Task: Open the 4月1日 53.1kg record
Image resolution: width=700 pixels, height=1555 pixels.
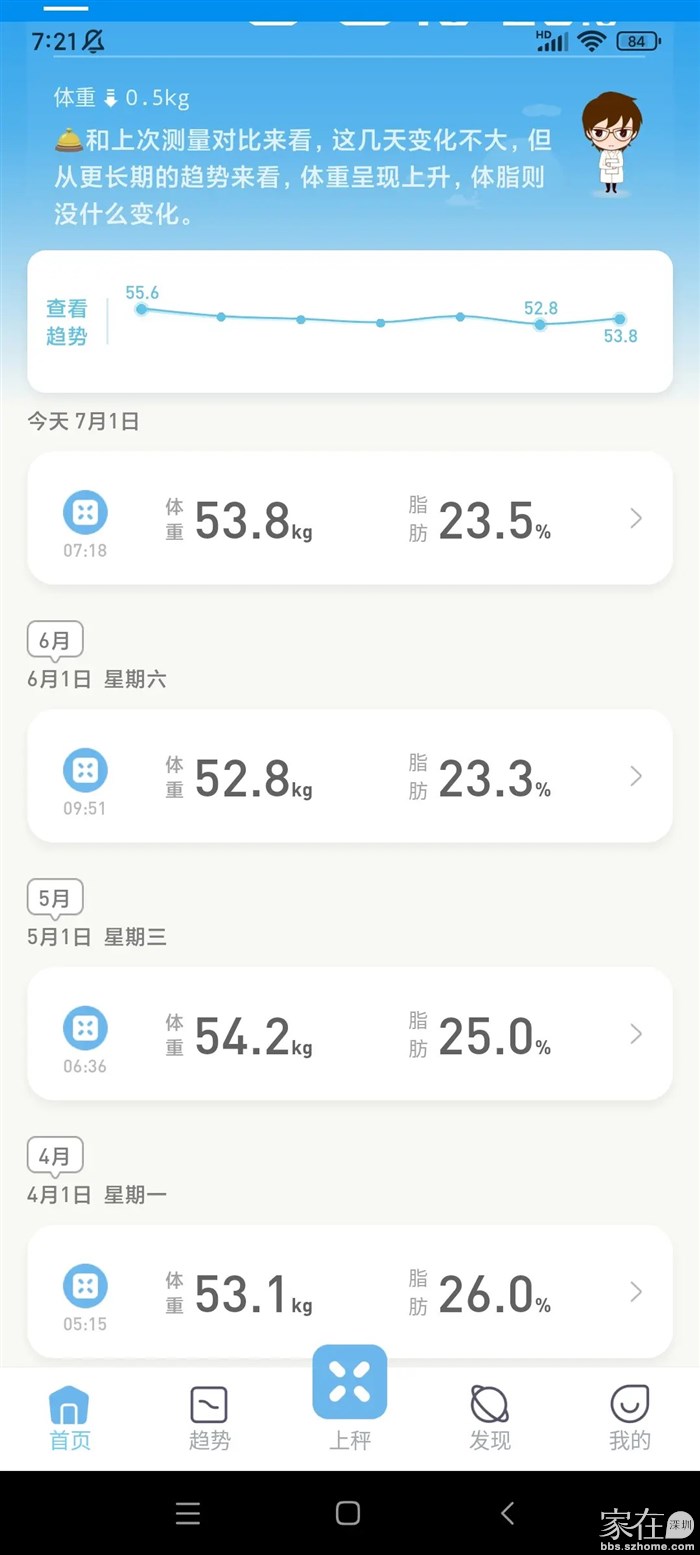Action: click(x=349, y=1291)
